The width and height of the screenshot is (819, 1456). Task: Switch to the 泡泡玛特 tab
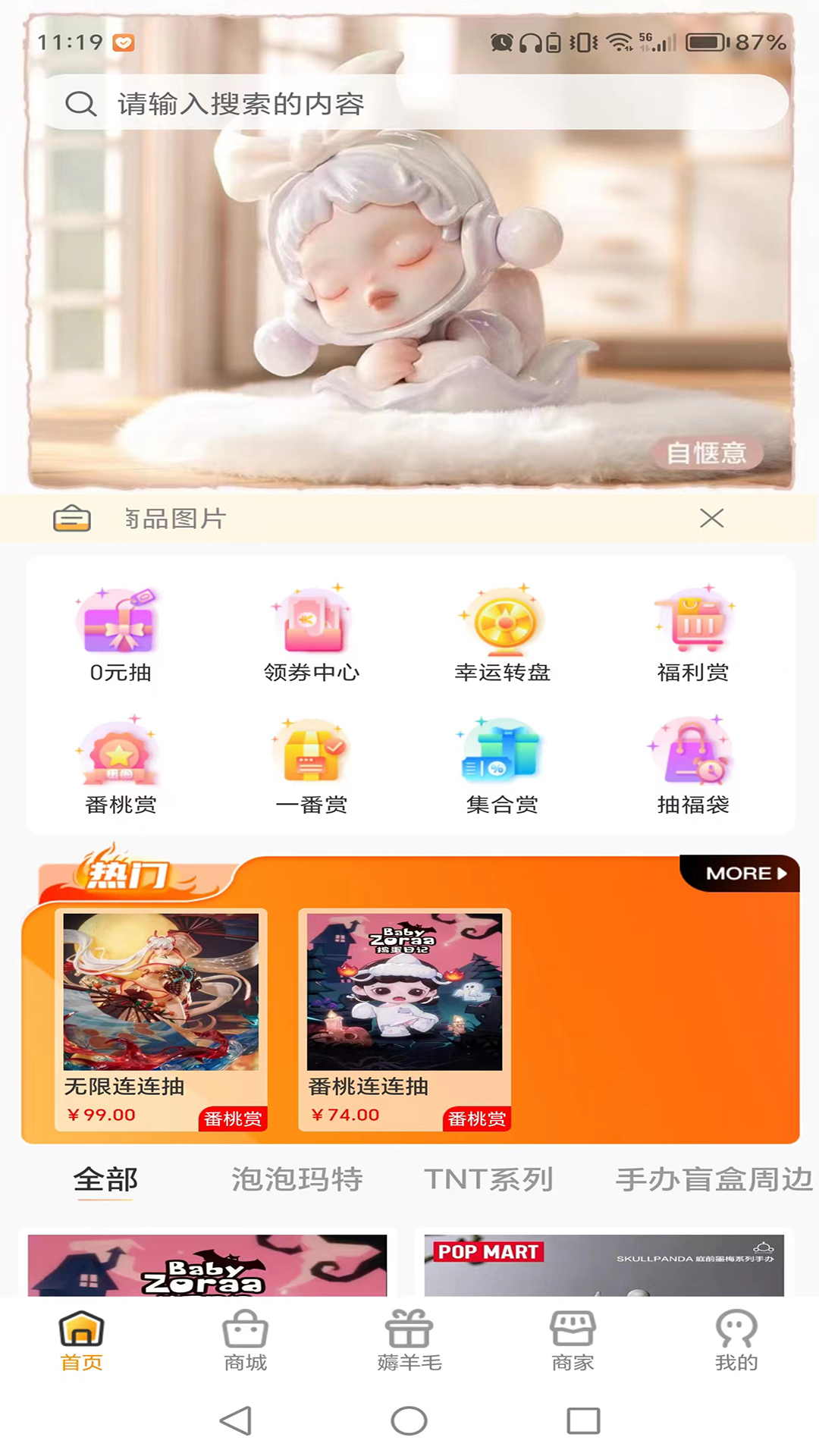pyautogui.click(x=297, y=1180)
